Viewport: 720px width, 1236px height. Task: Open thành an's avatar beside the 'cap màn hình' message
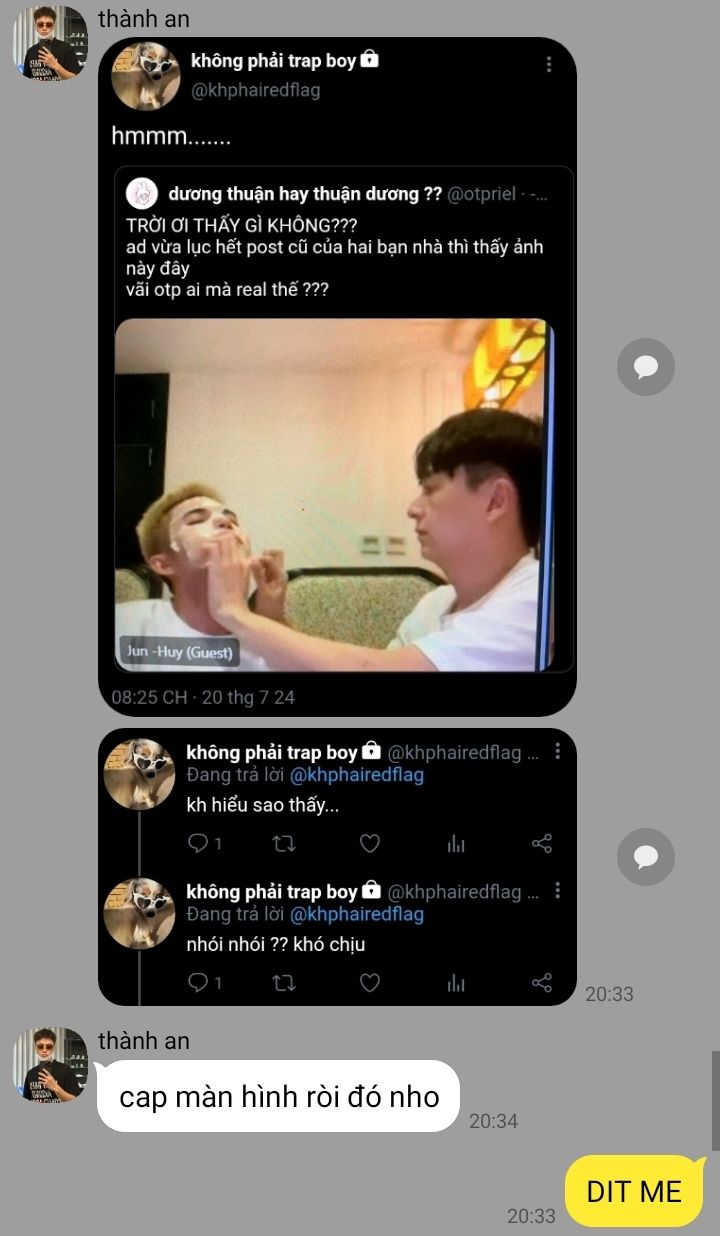50,1064
